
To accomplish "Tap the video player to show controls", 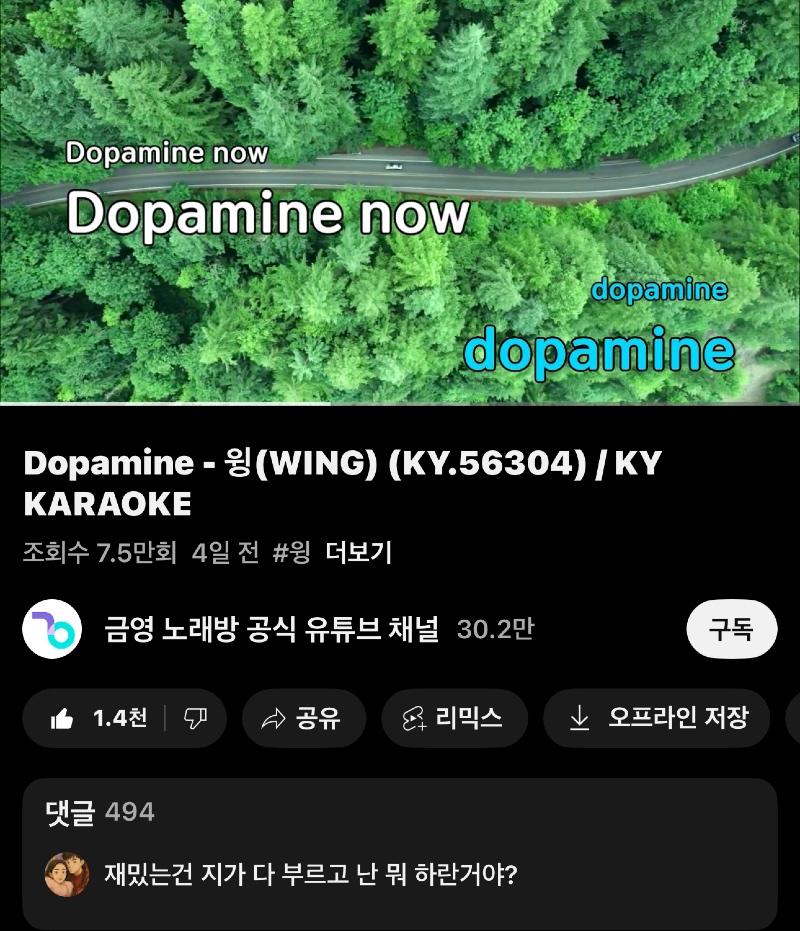I will pyautogui.click(x=400, y=200).
